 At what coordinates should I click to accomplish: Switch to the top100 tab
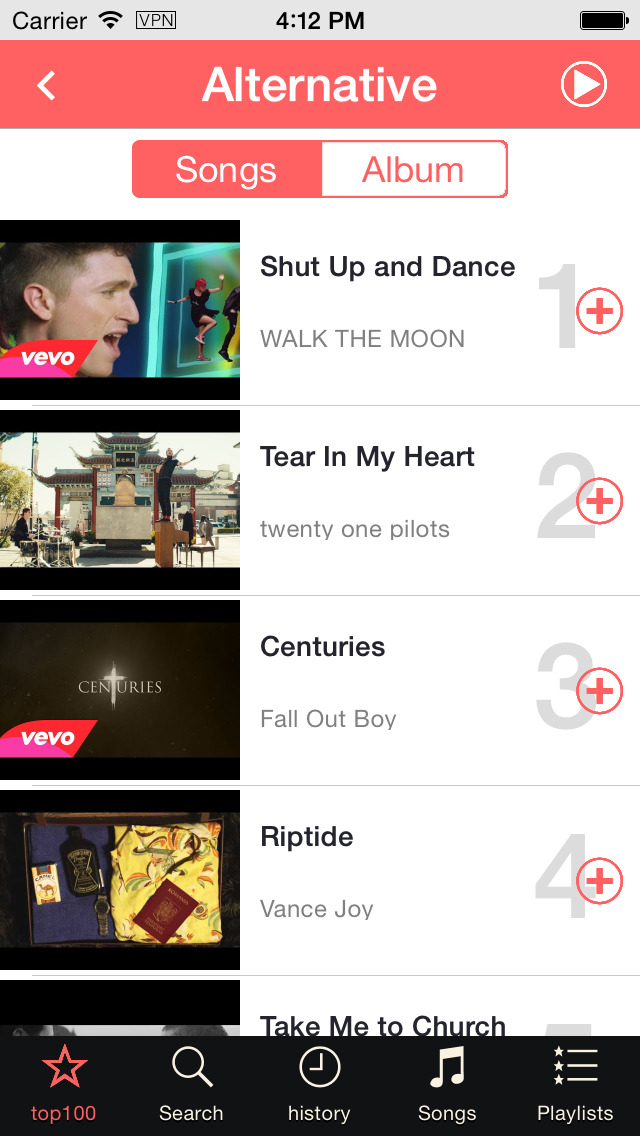[64, 1085]
